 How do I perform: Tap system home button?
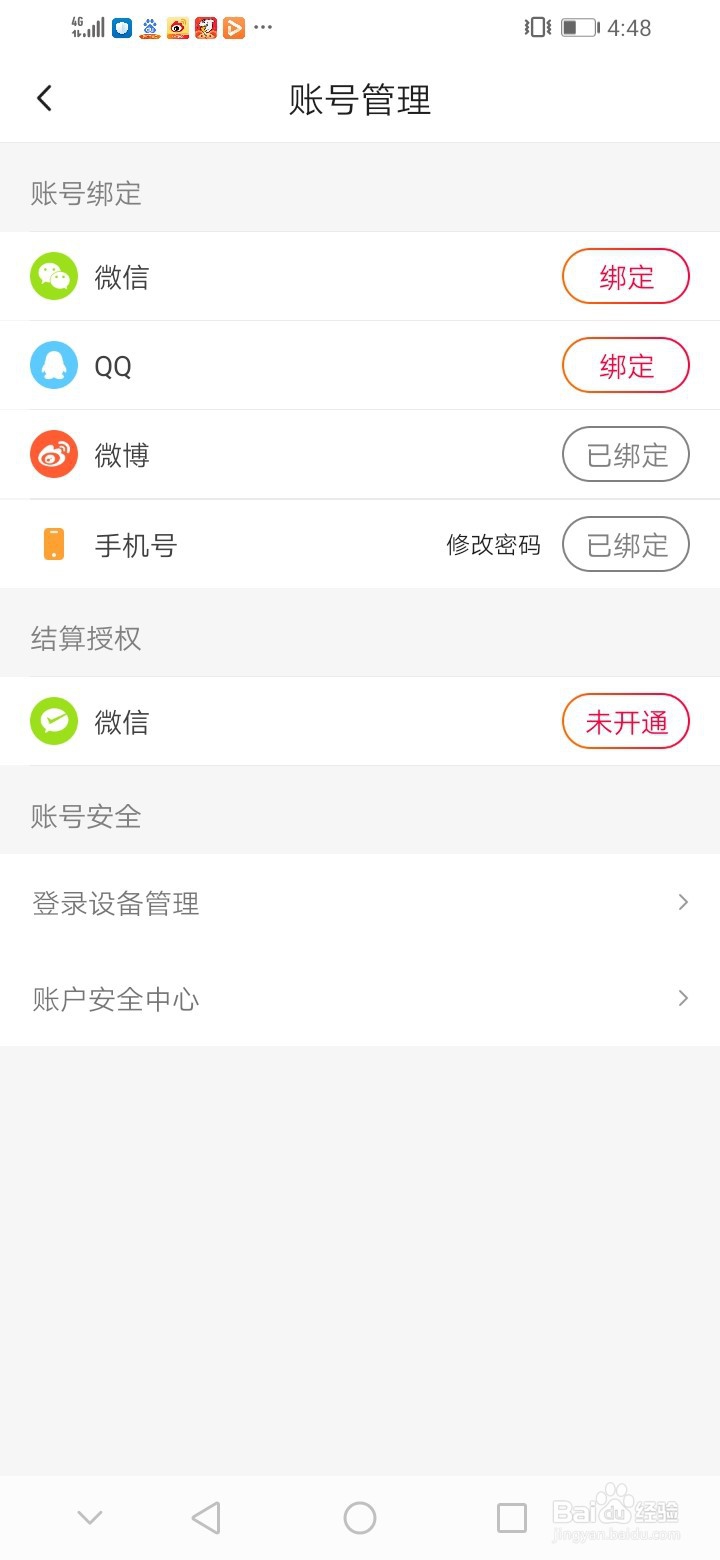pos(360,1518)
